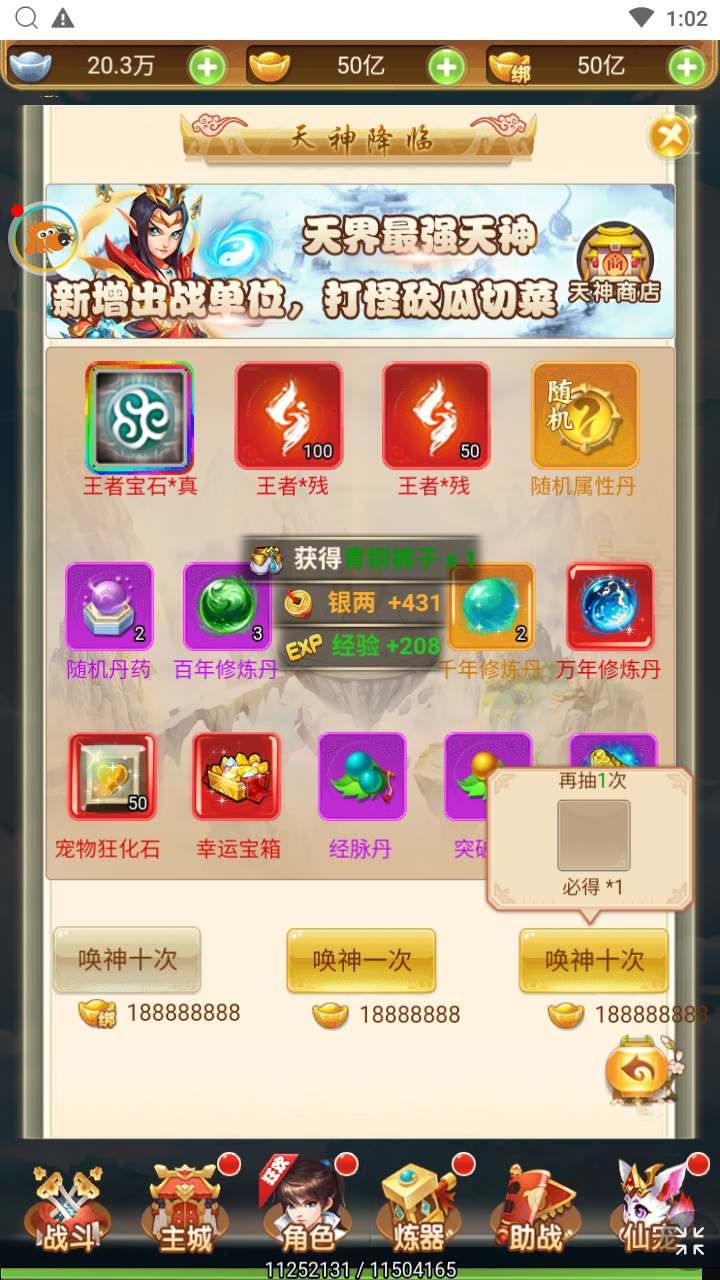Summon ten times with bound gold
Image resolution: width=720 pixels, height=1280 pixels.
(127, 959)
